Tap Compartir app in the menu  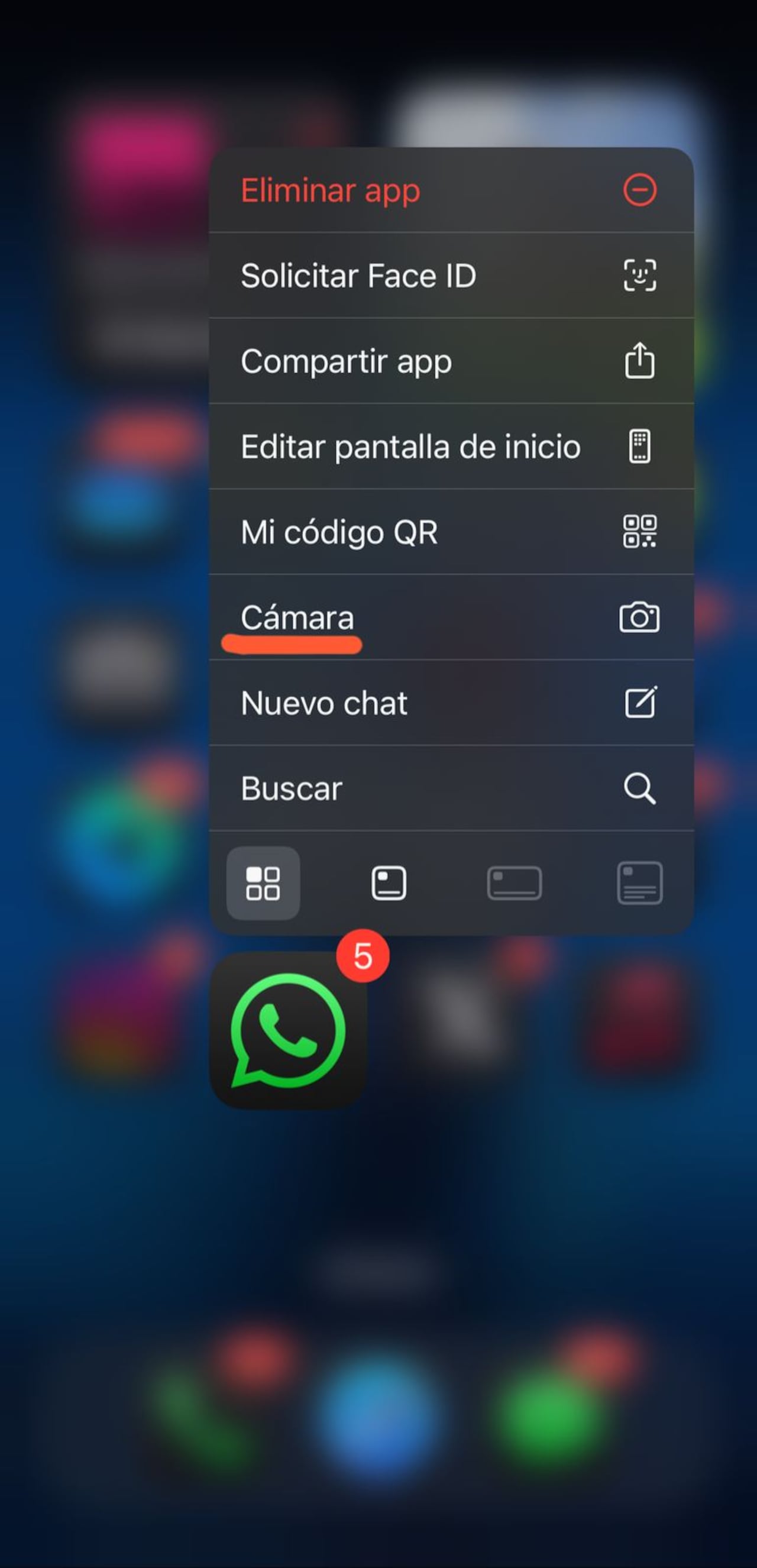click(x=450, y=361)
